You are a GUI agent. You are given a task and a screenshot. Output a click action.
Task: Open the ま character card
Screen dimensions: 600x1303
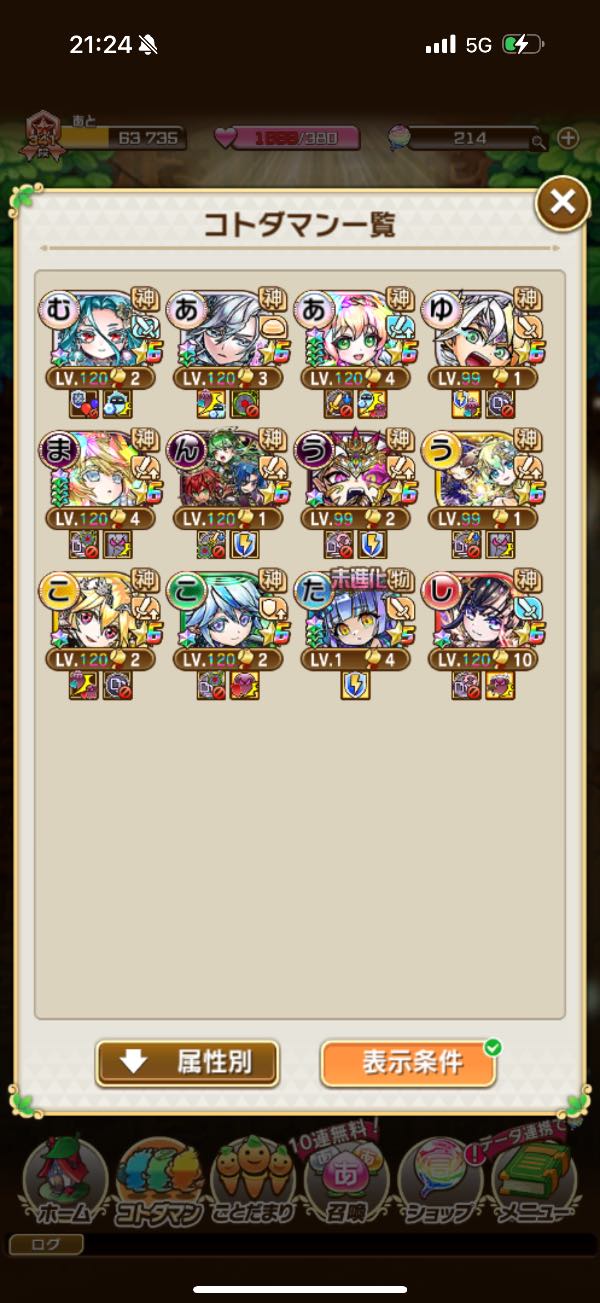pos(102,482)
